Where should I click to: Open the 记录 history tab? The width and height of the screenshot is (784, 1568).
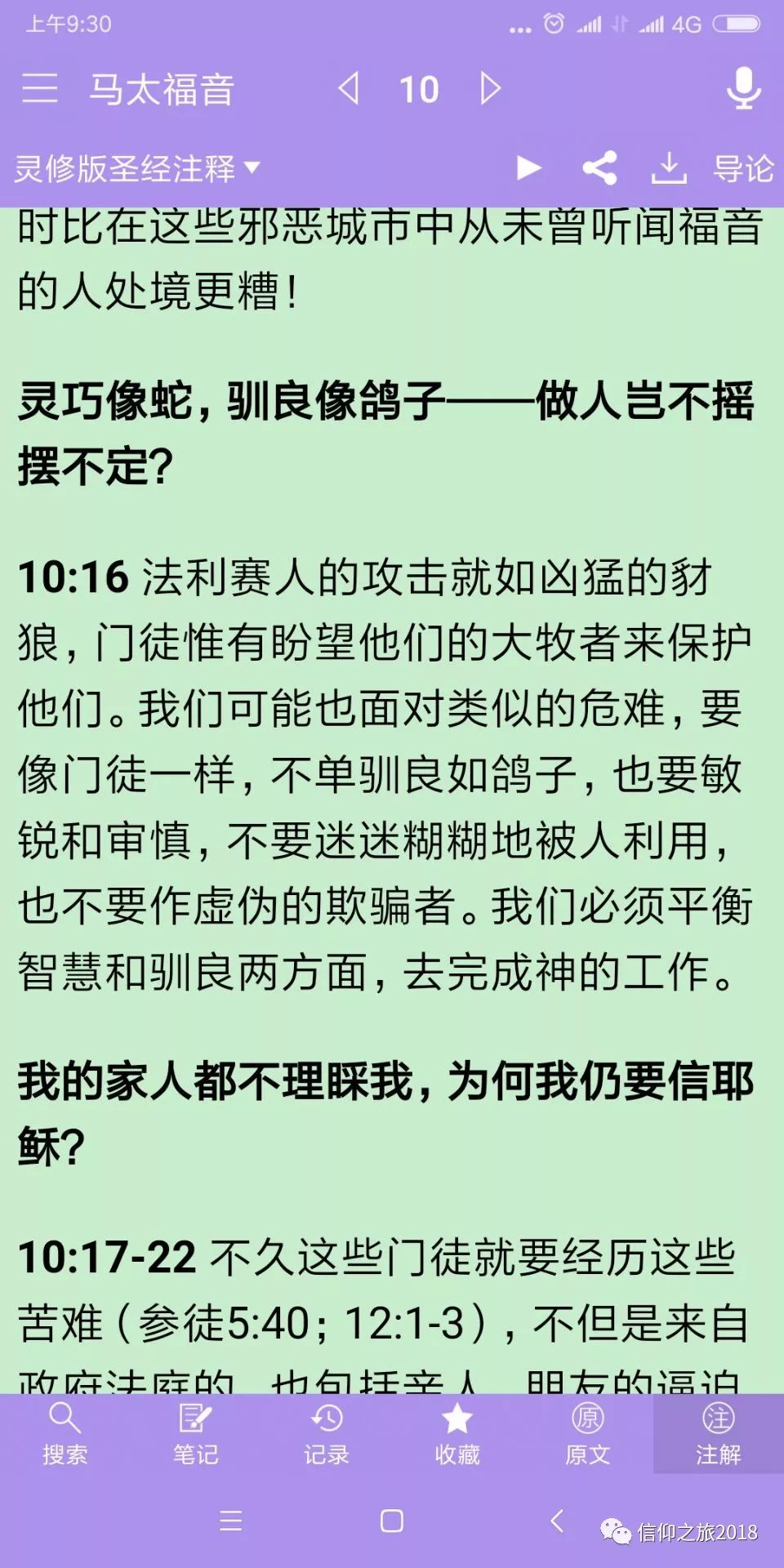click(327, 1434)
